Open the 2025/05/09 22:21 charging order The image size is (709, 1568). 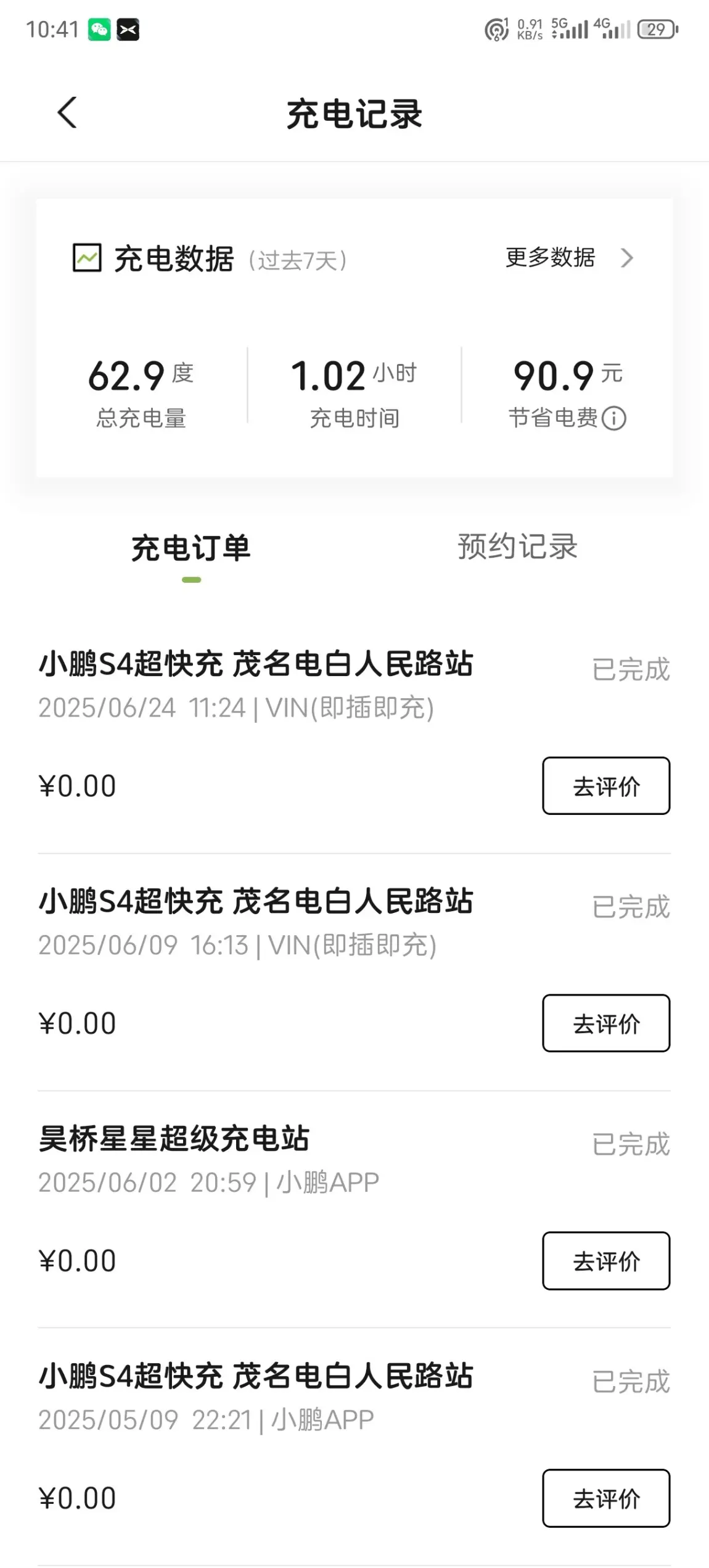(x=354, y=1447)
